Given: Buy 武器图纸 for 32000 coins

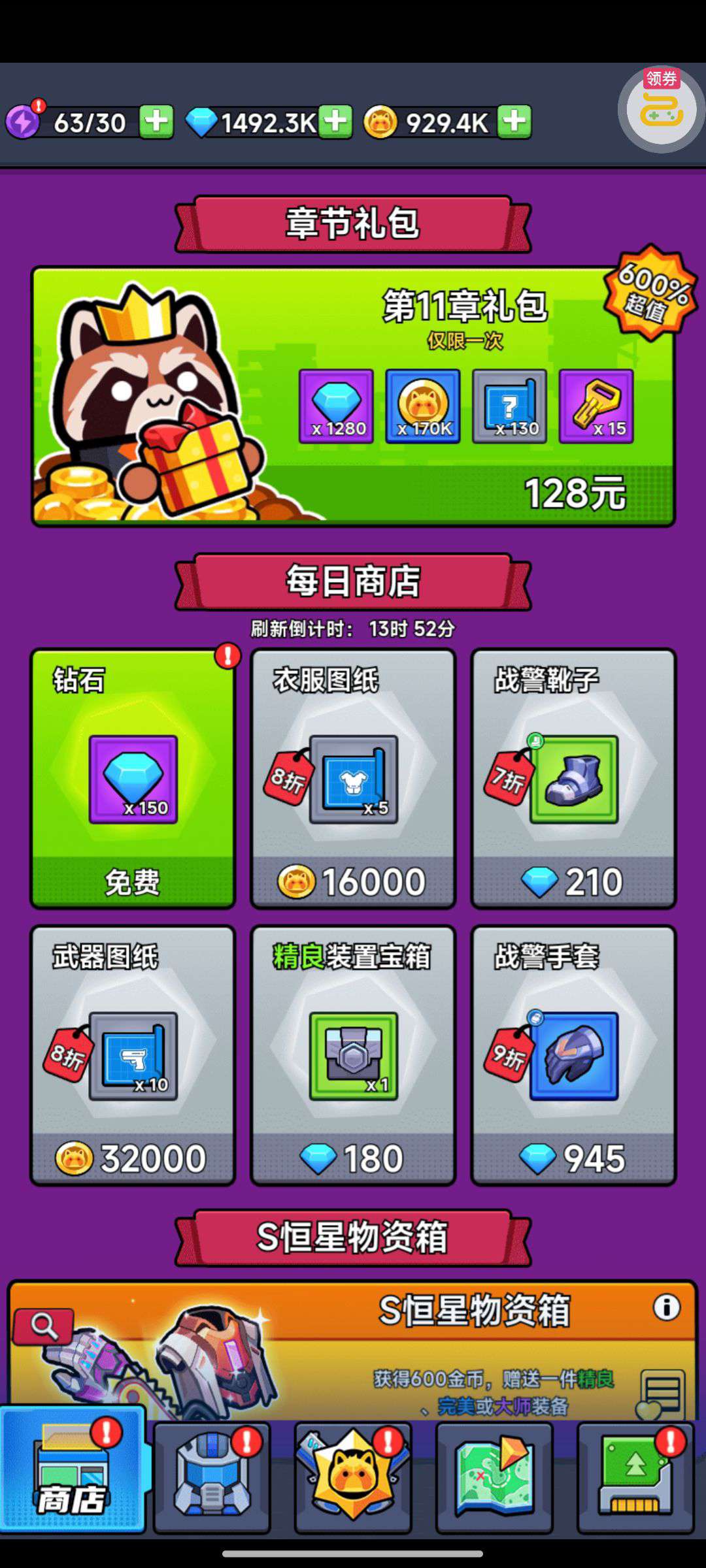Looking at the screenshot, I should tap(133, 1055).
